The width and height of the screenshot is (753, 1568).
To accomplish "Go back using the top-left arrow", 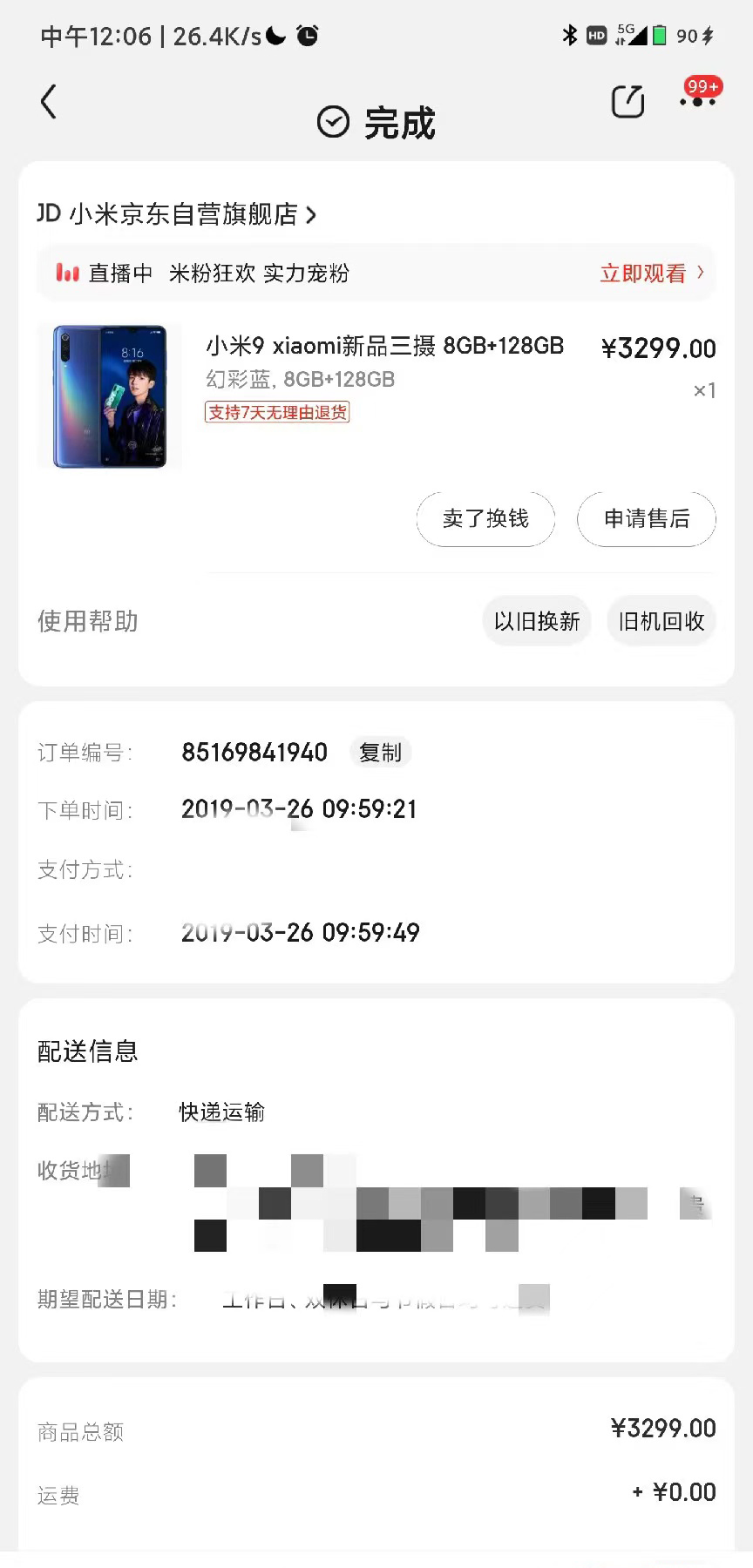I will tap(49, 102).
